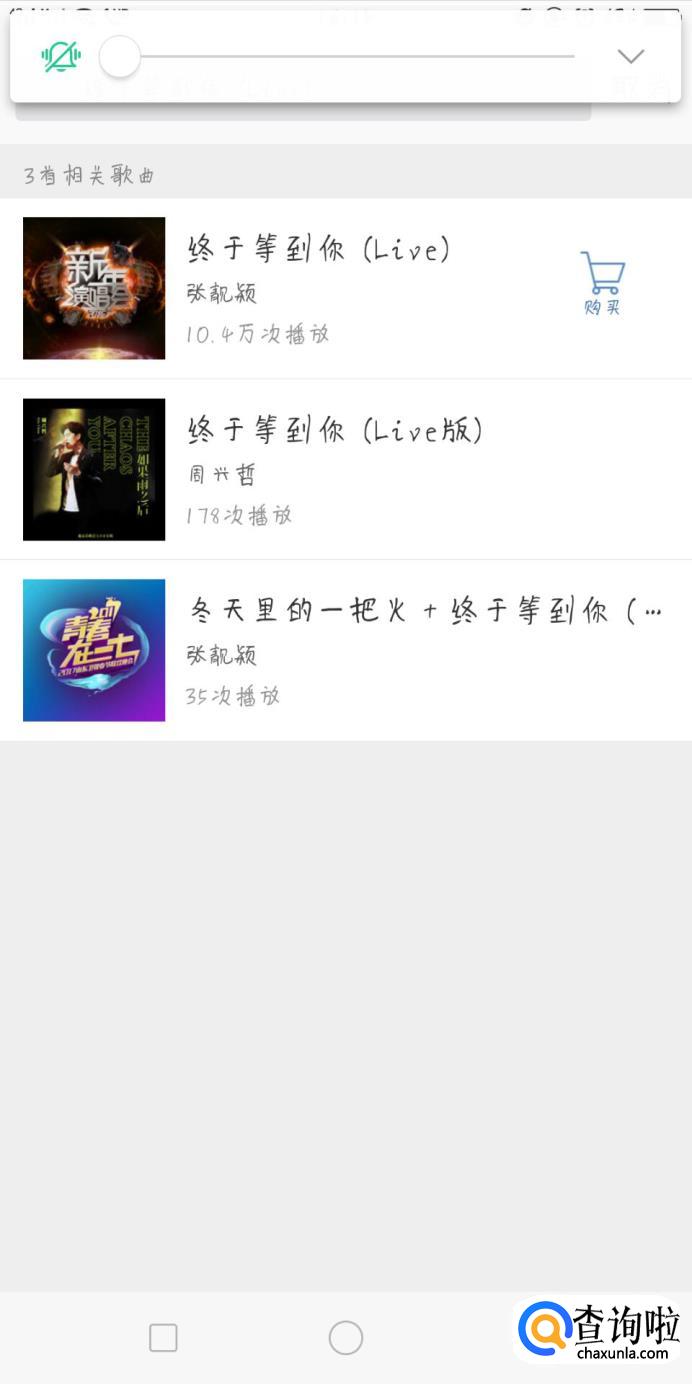Buy 终于等到你 (Live) via the cart icon
This screenshot has width=692, height=1384.
click(x=602, y=283)
